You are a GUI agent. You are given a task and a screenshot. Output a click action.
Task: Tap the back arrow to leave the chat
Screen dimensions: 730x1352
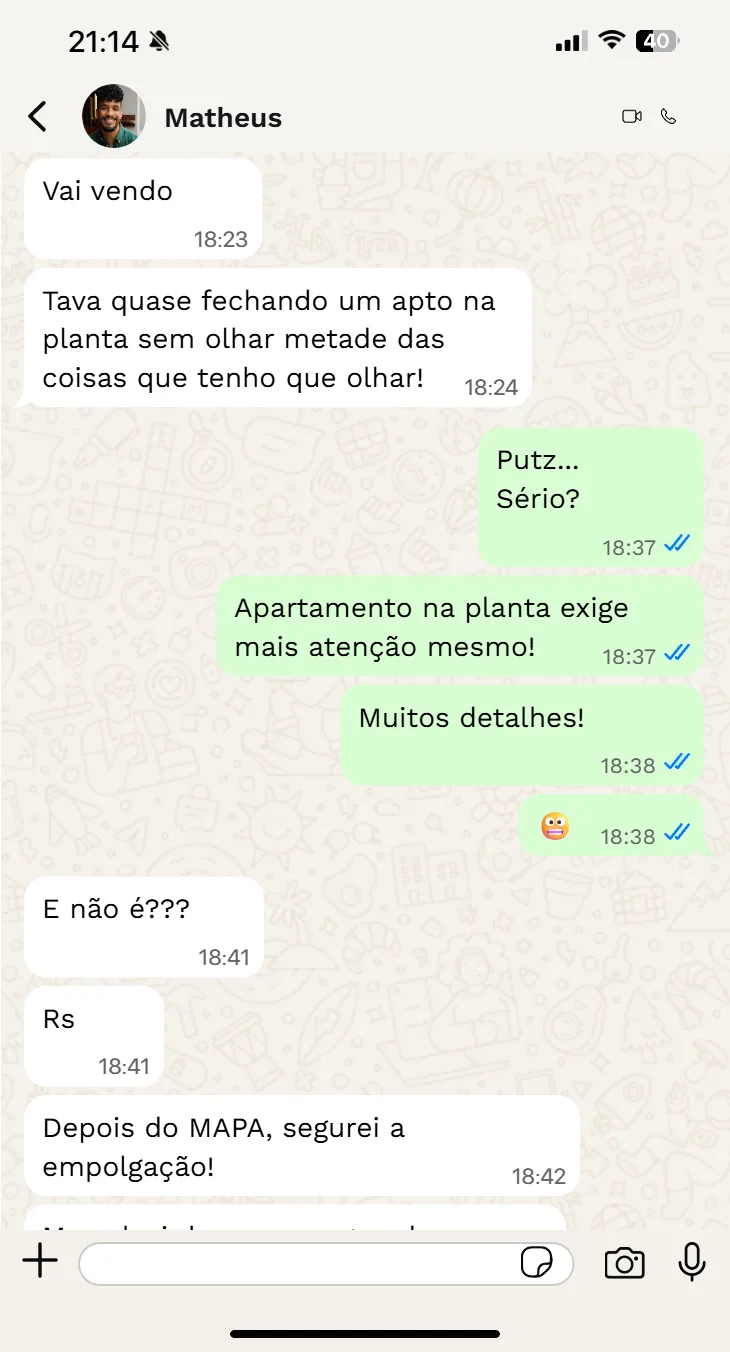37,116
